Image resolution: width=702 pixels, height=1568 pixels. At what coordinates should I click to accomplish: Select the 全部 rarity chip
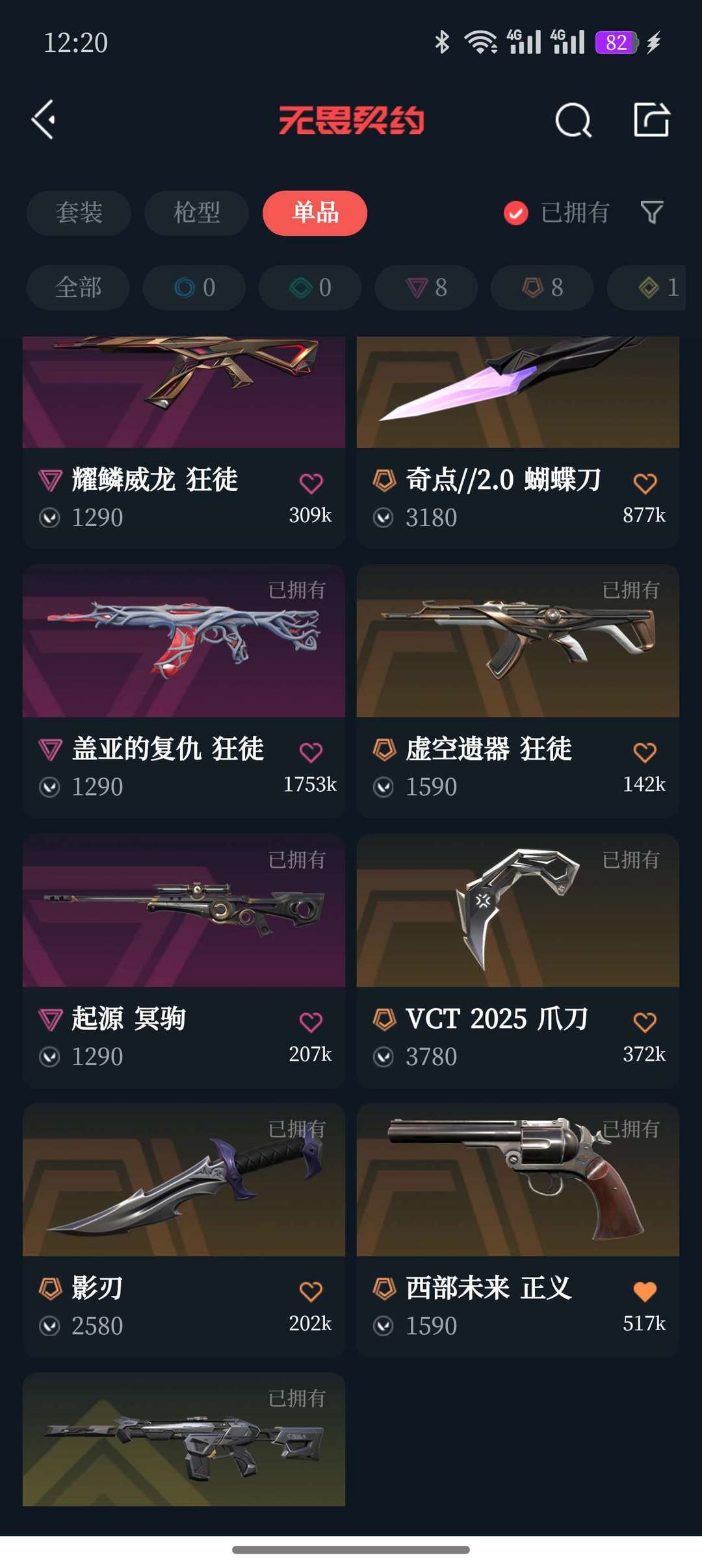tap(78, 287)
